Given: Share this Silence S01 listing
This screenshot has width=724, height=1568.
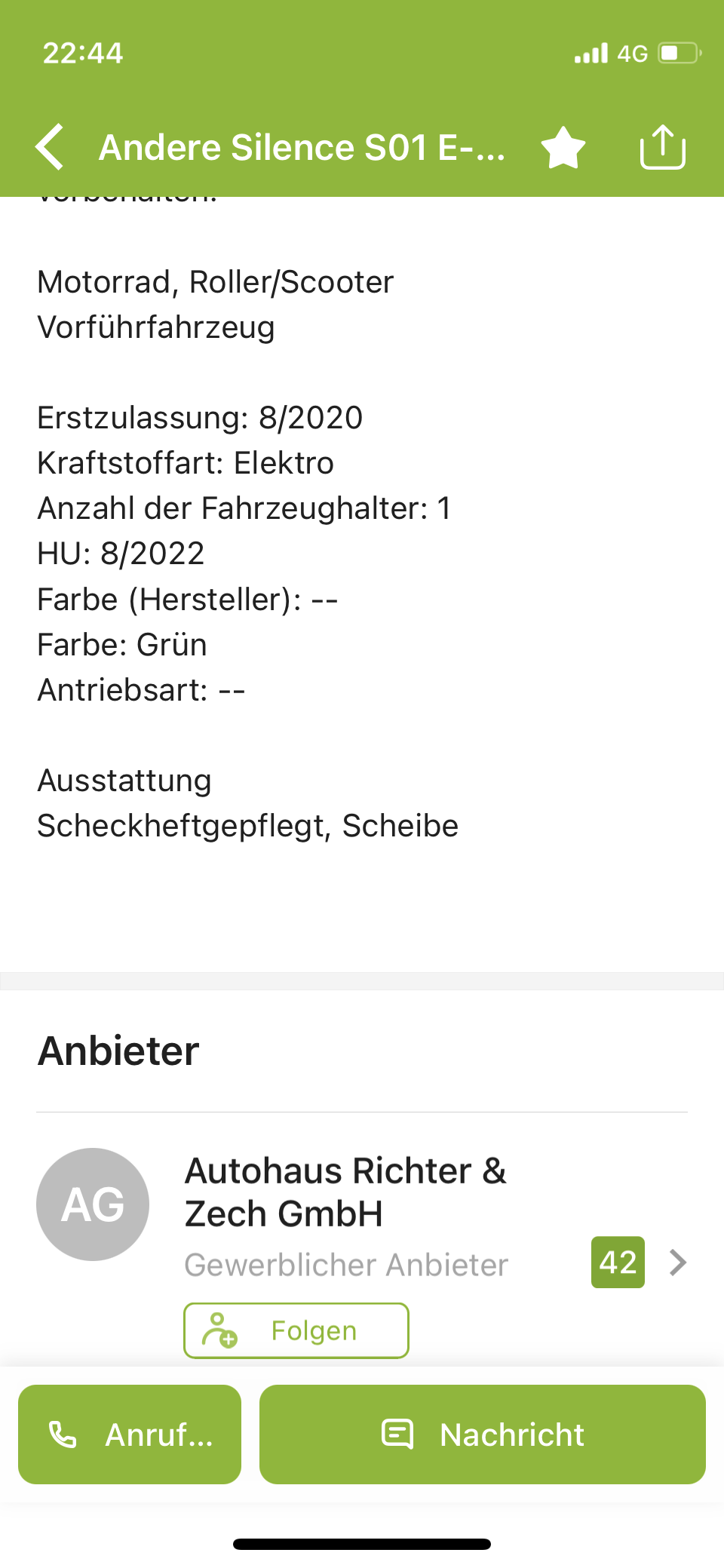Looking at the screenshot, I should [662, 147].
